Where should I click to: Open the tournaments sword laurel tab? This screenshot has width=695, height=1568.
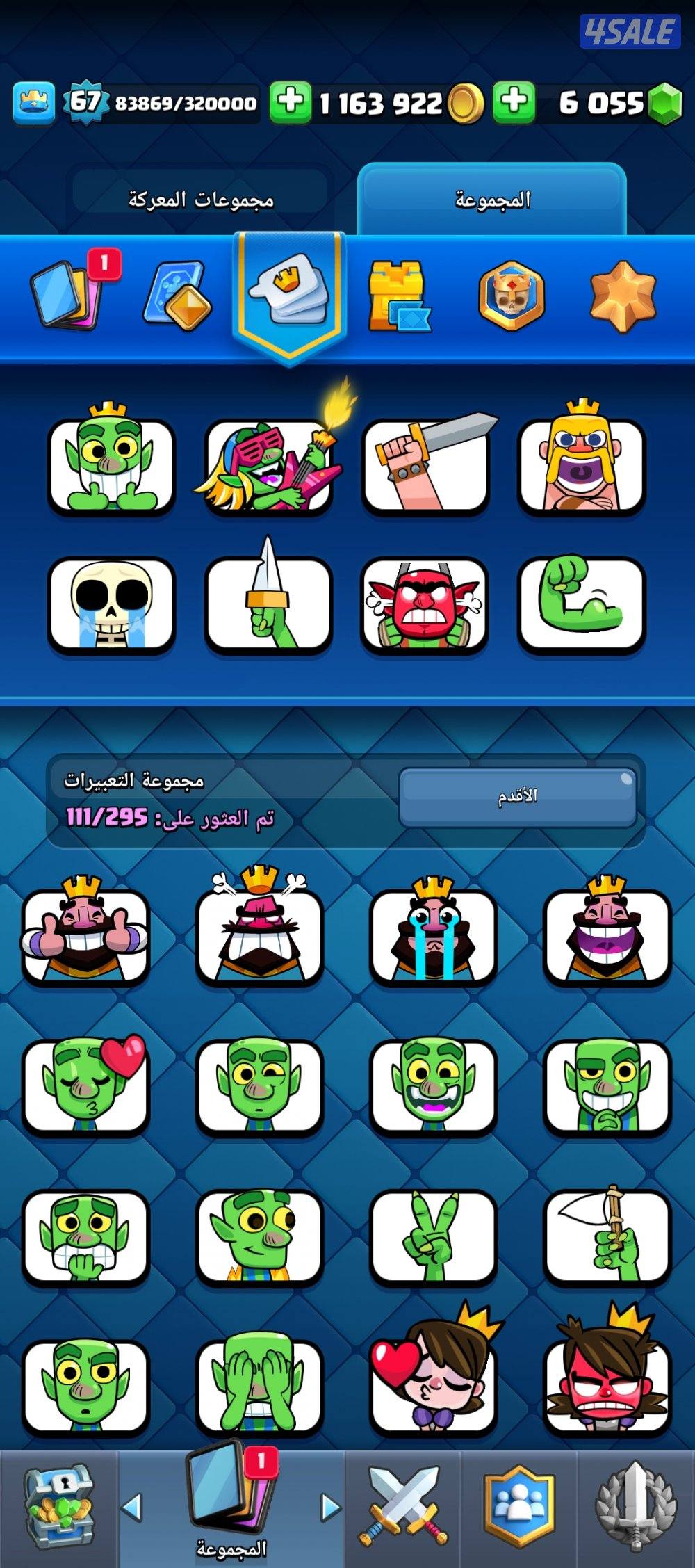click(x=635, y=1508)
